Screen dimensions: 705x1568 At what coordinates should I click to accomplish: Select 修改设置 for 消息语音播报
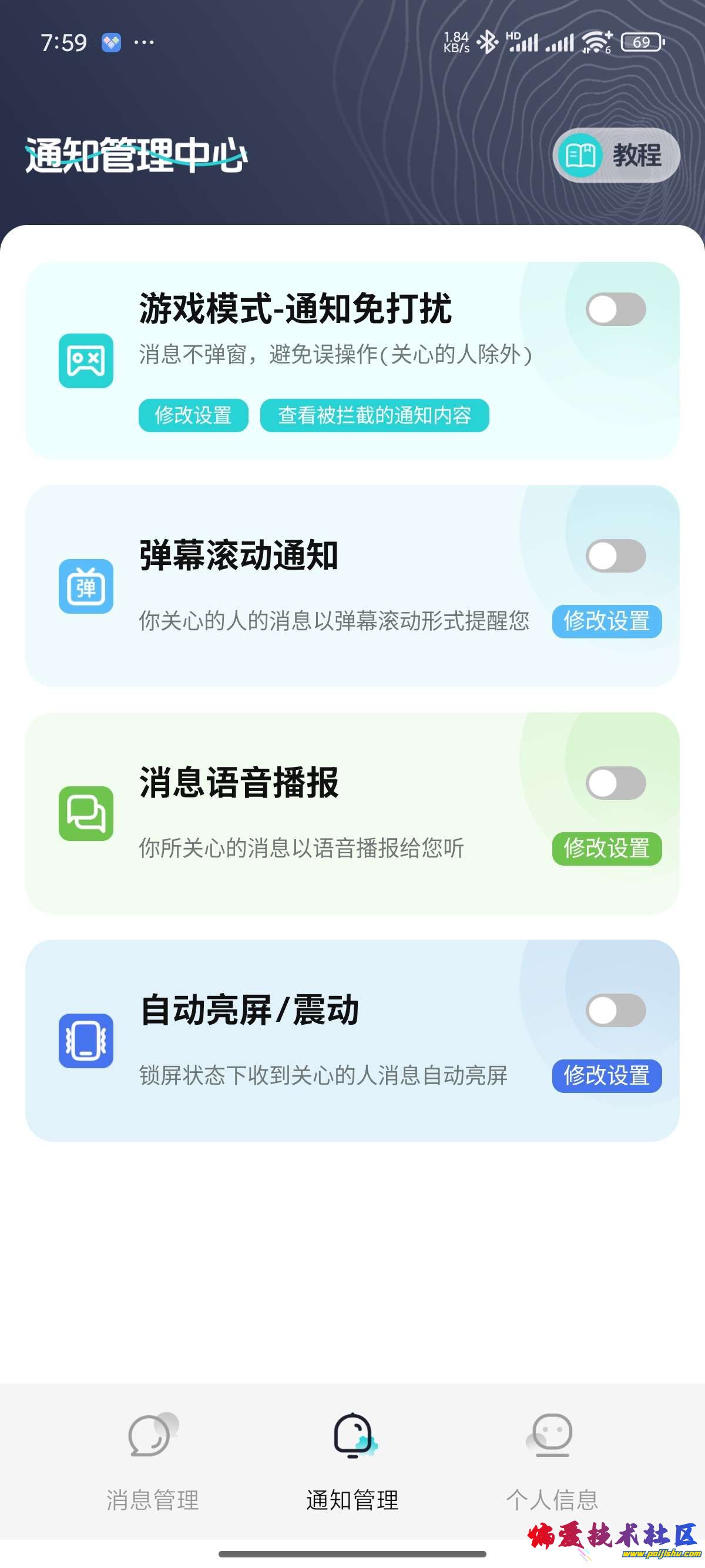[x=606, y=849]
